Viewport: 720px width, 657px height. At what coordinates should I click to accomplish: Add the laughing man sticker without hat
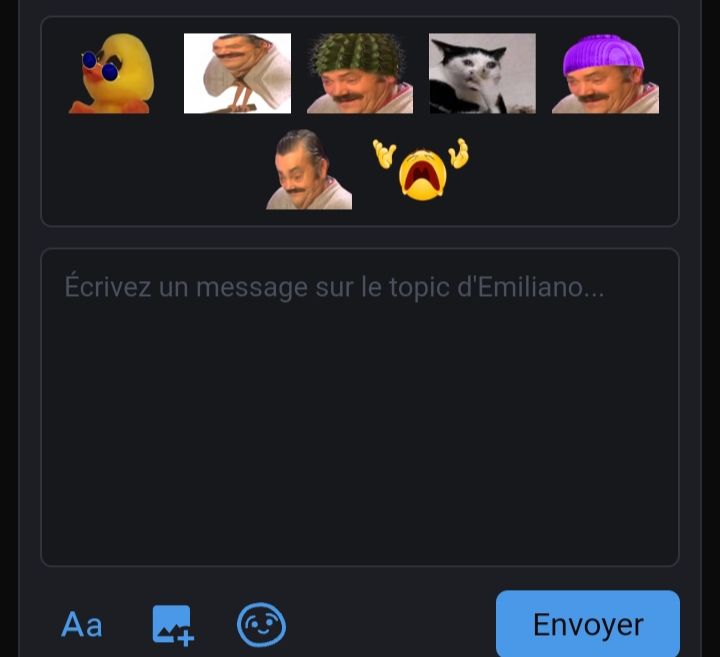coord(309,169)
